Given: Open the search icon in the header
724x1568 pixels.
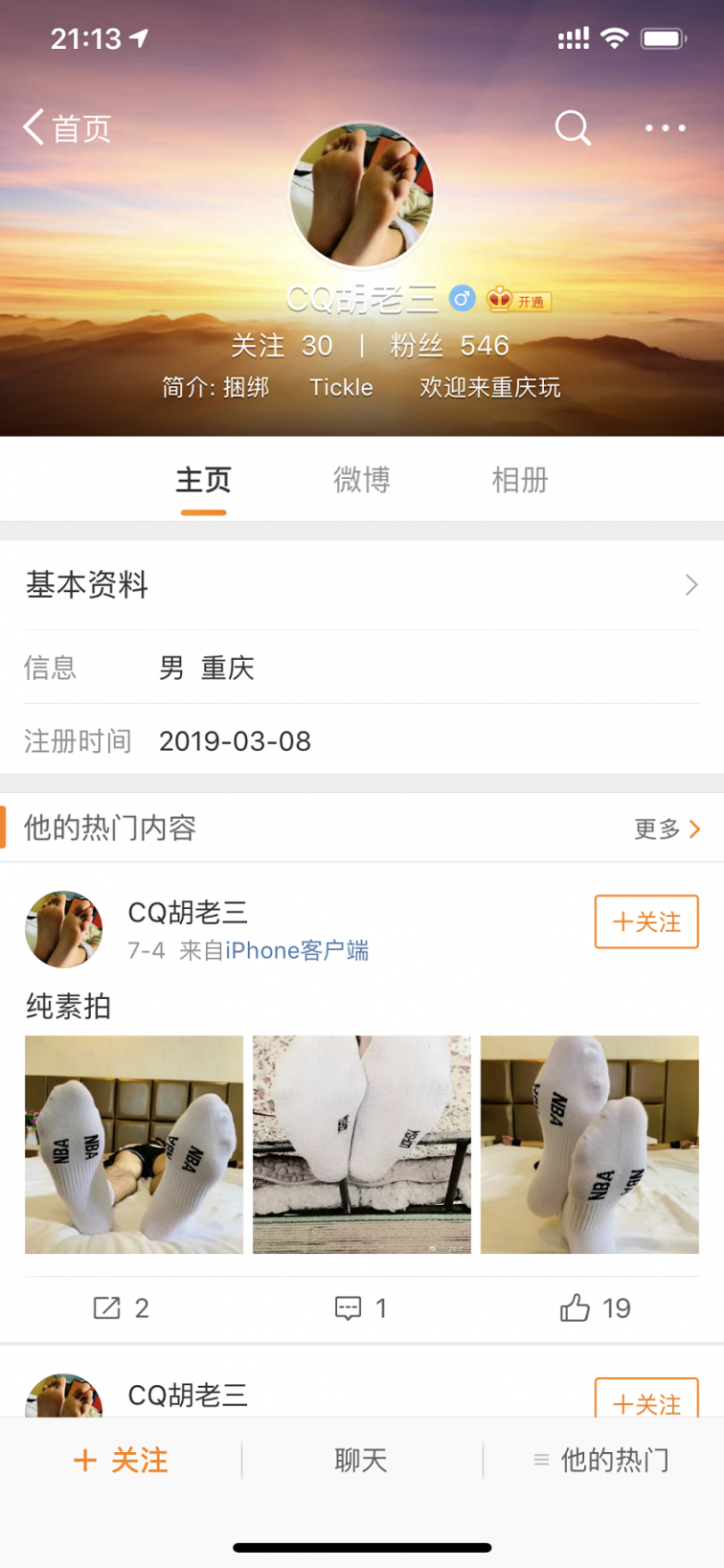Looking at the screenshot, I should pos(573,127).
